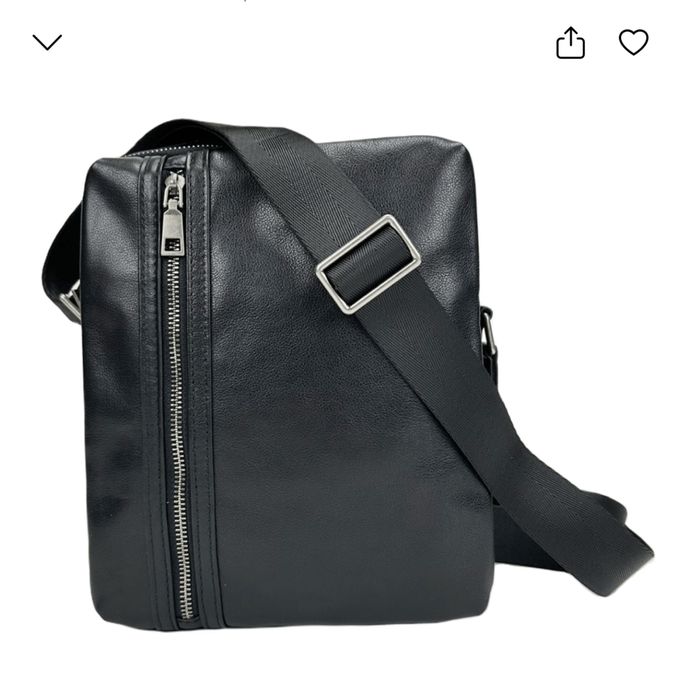Share this black leather bag listing
Screen dimensions: 678x700
(570, 42)
